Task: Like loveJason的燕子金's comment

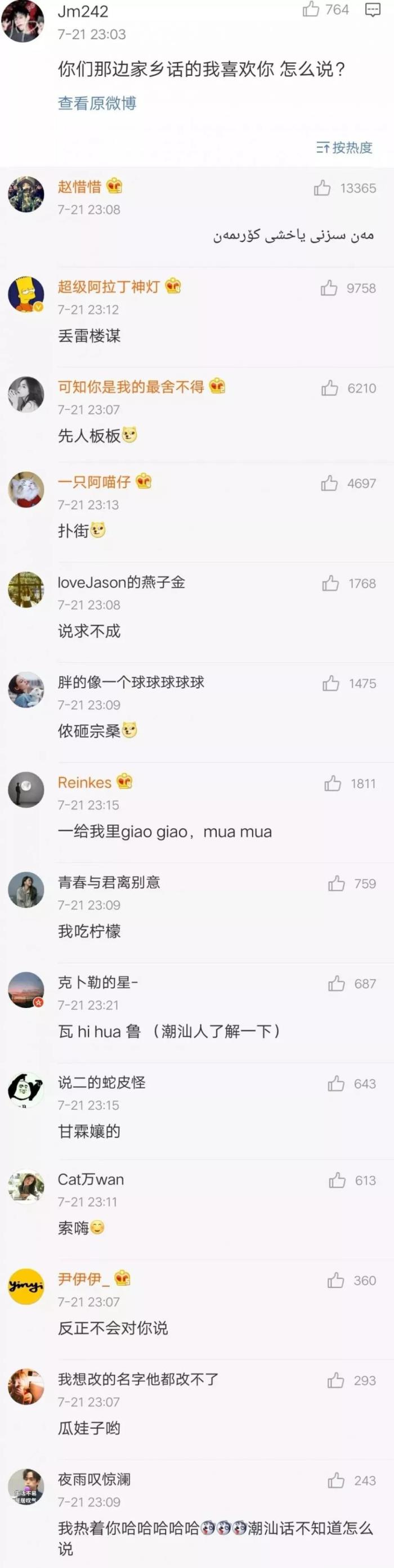Action: point(330,584)
